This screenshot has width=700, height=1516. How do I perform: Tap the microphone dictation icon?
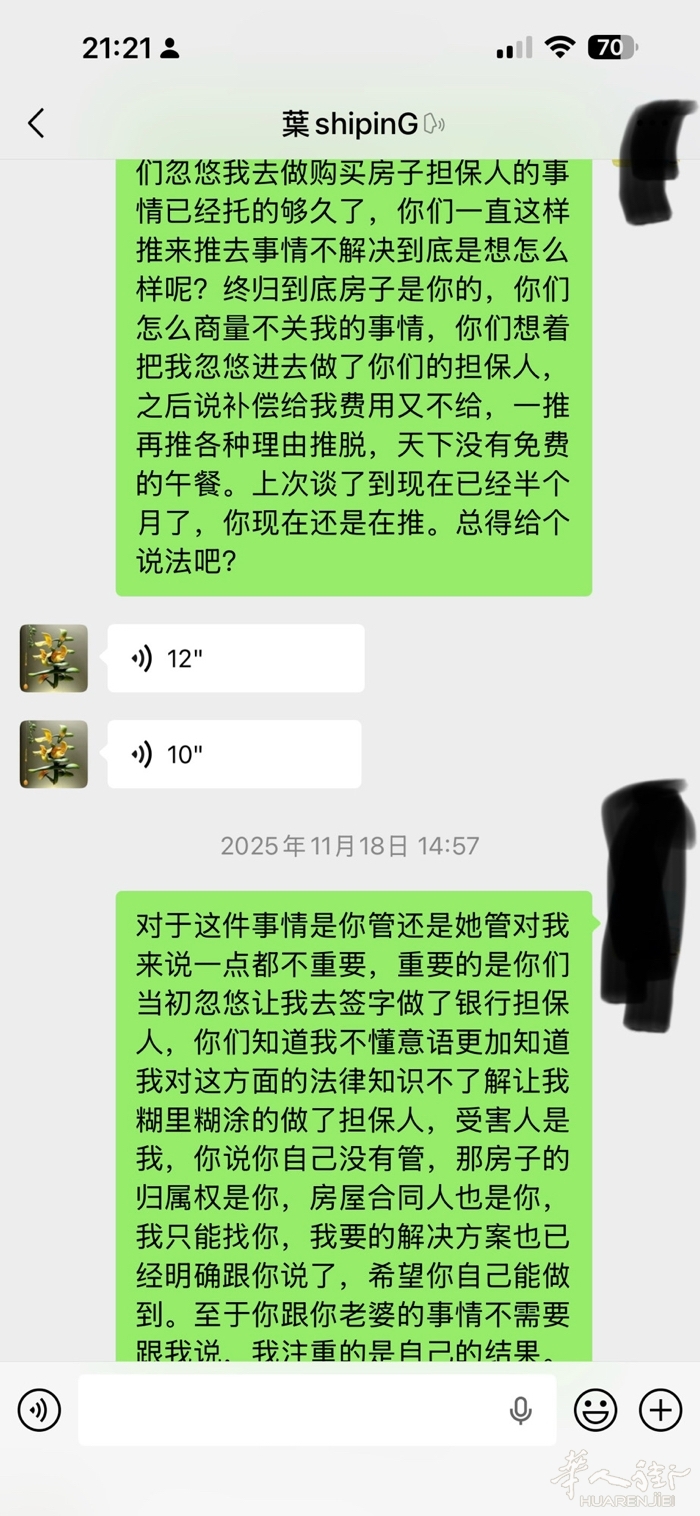tap(520, 1410)
